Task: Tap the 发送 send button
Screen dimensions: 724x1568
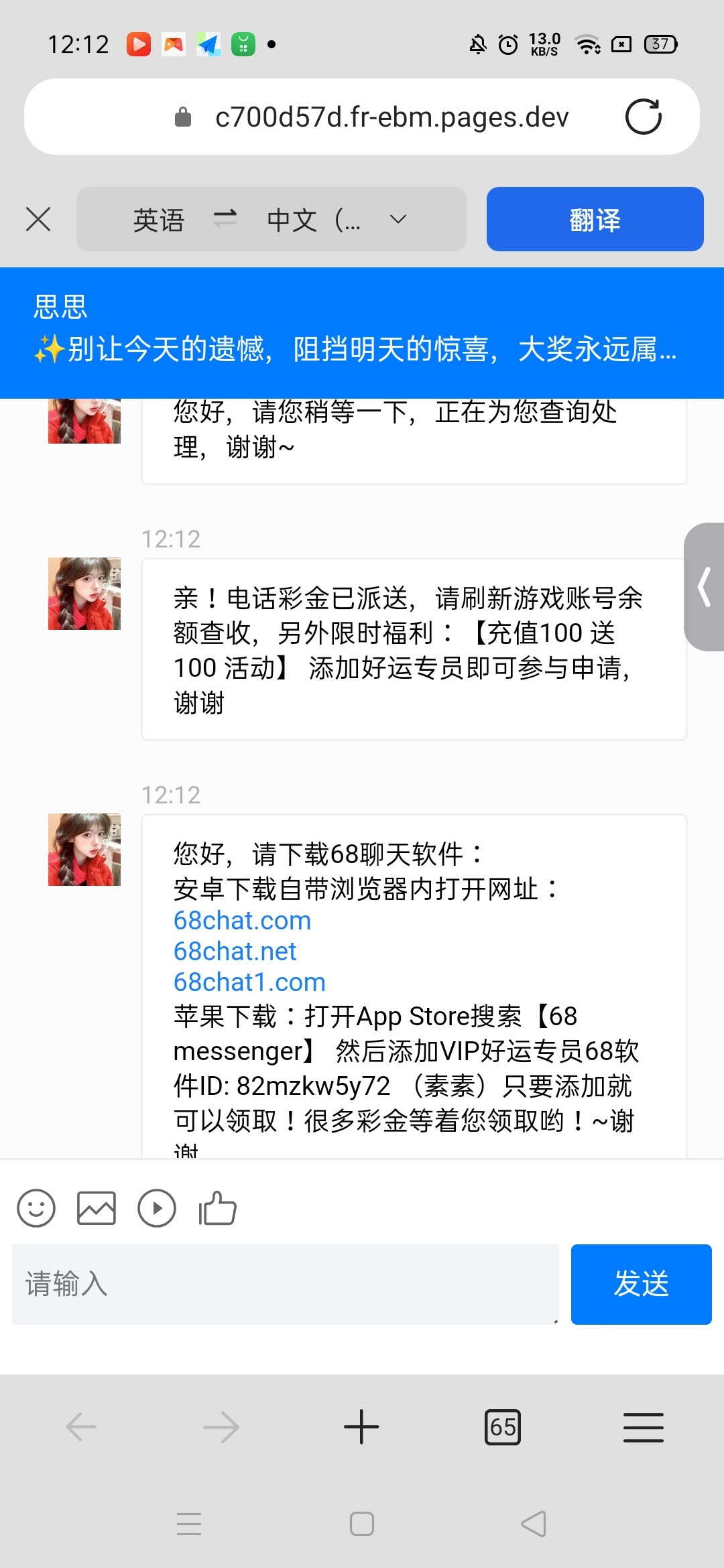Action: (x=641, y=1284)
